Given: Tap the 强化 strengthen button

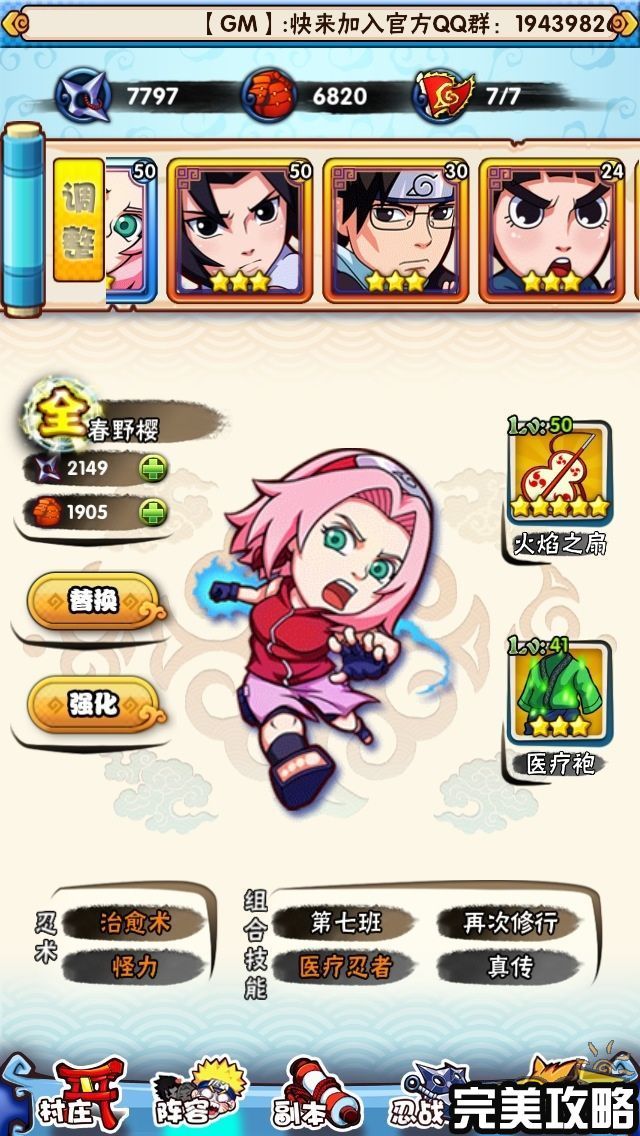Looking at the screenshot, I should pyautogui.click(x=93, y=704).
